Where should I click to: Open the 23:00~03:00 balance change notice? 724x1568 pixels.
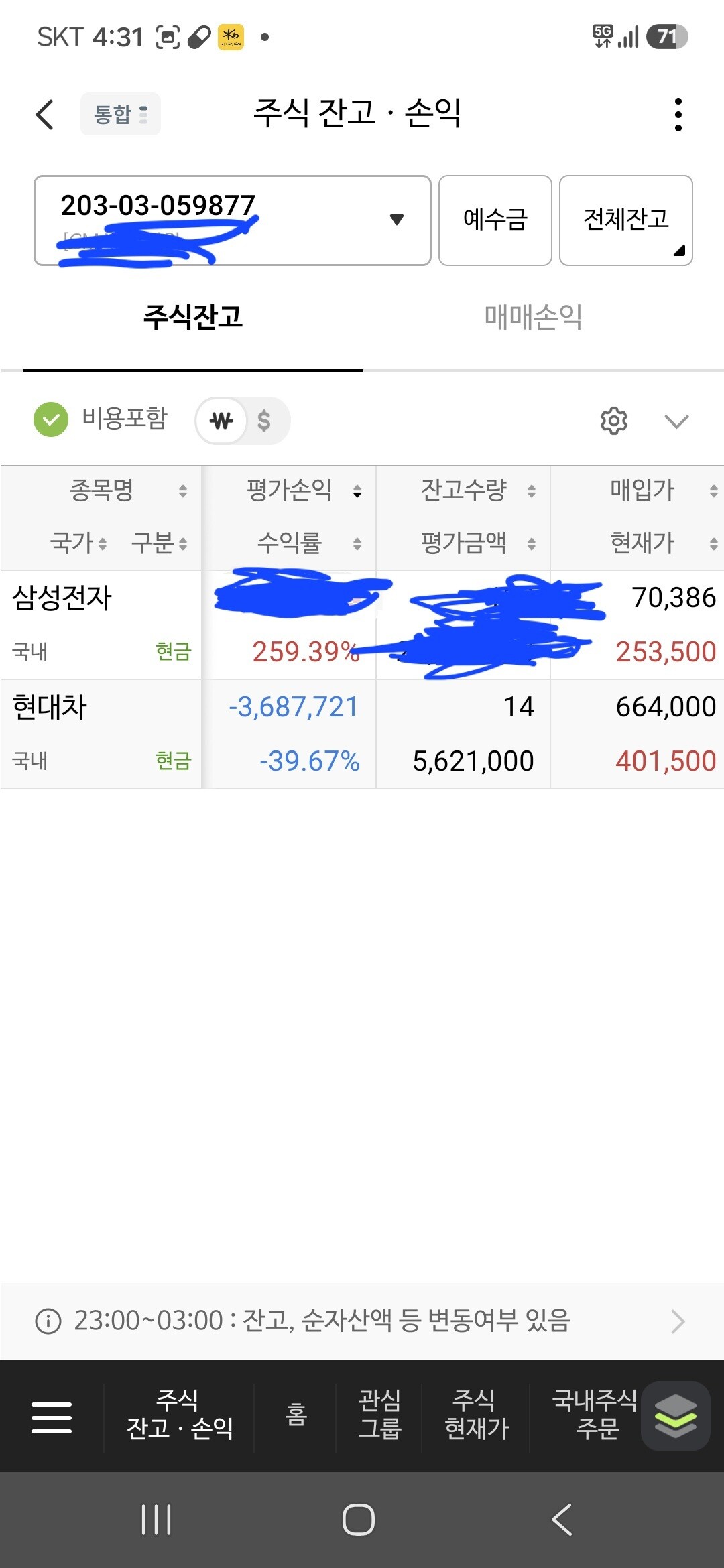362,1321
